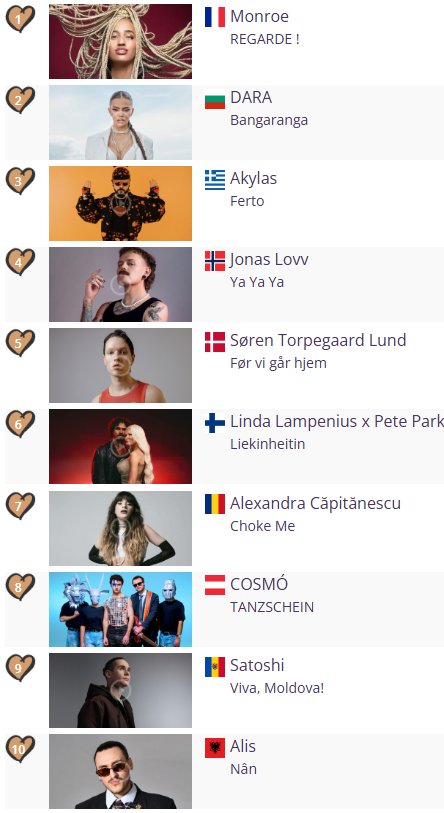Select the Akylas photo thumbnail
444x813 pixels.
coord(120,203)
